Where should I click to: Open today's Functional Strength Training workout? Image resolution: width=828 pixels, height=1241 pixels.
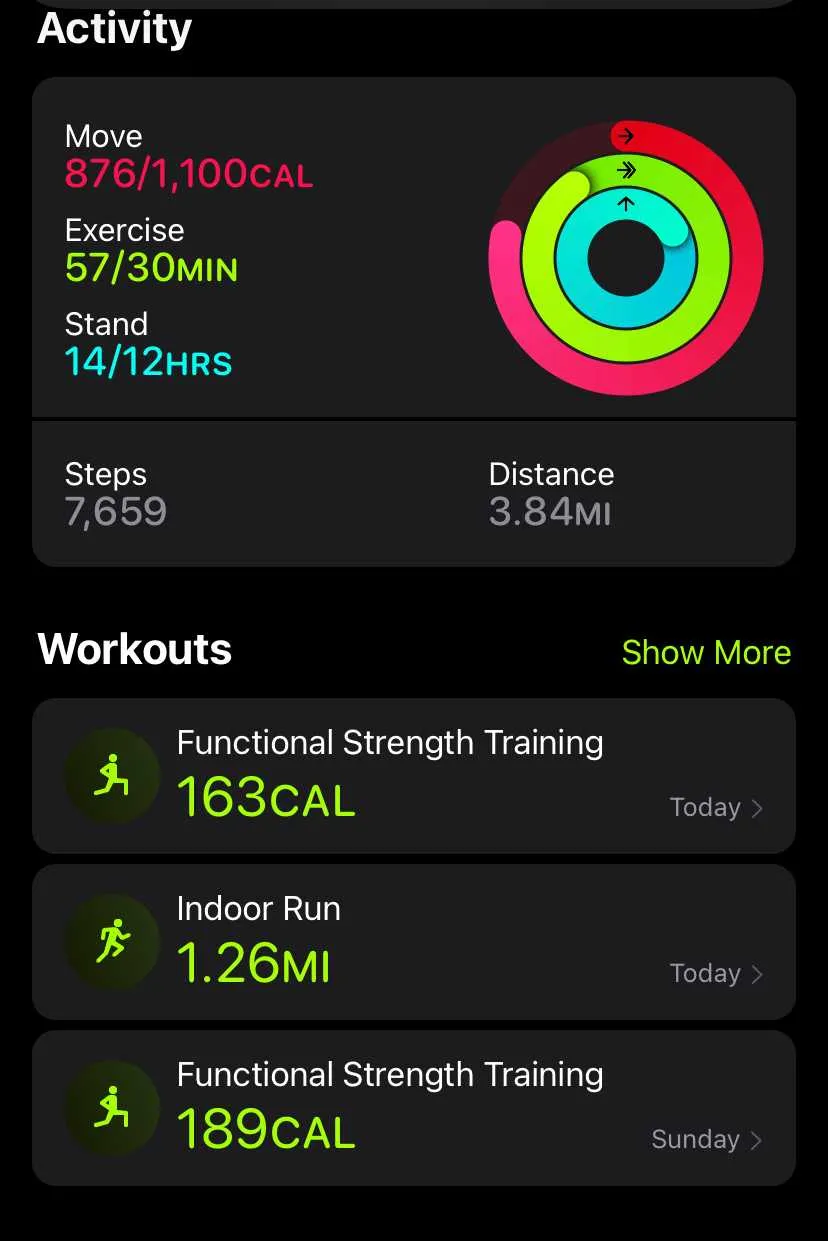pos(413,776)
